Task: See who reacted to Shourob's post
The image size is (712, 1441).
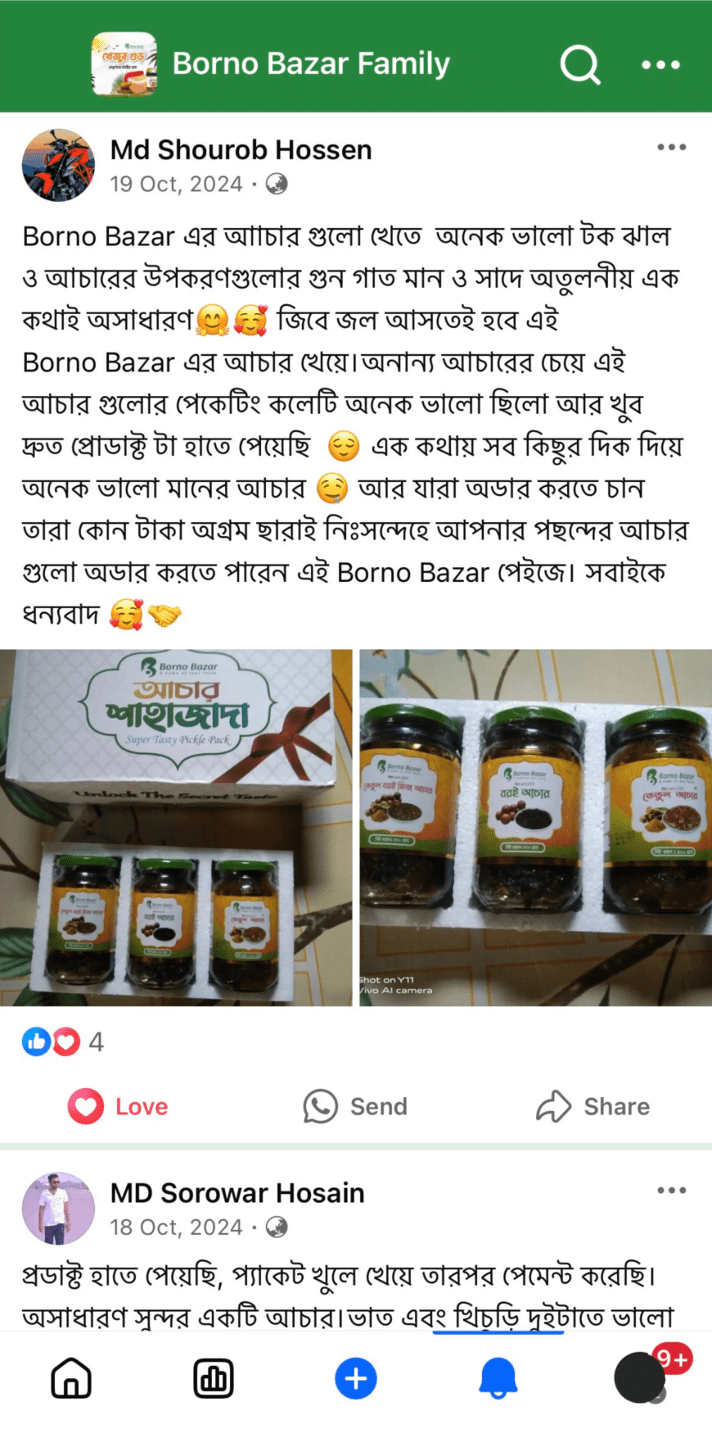Action: click(64, 1042)
